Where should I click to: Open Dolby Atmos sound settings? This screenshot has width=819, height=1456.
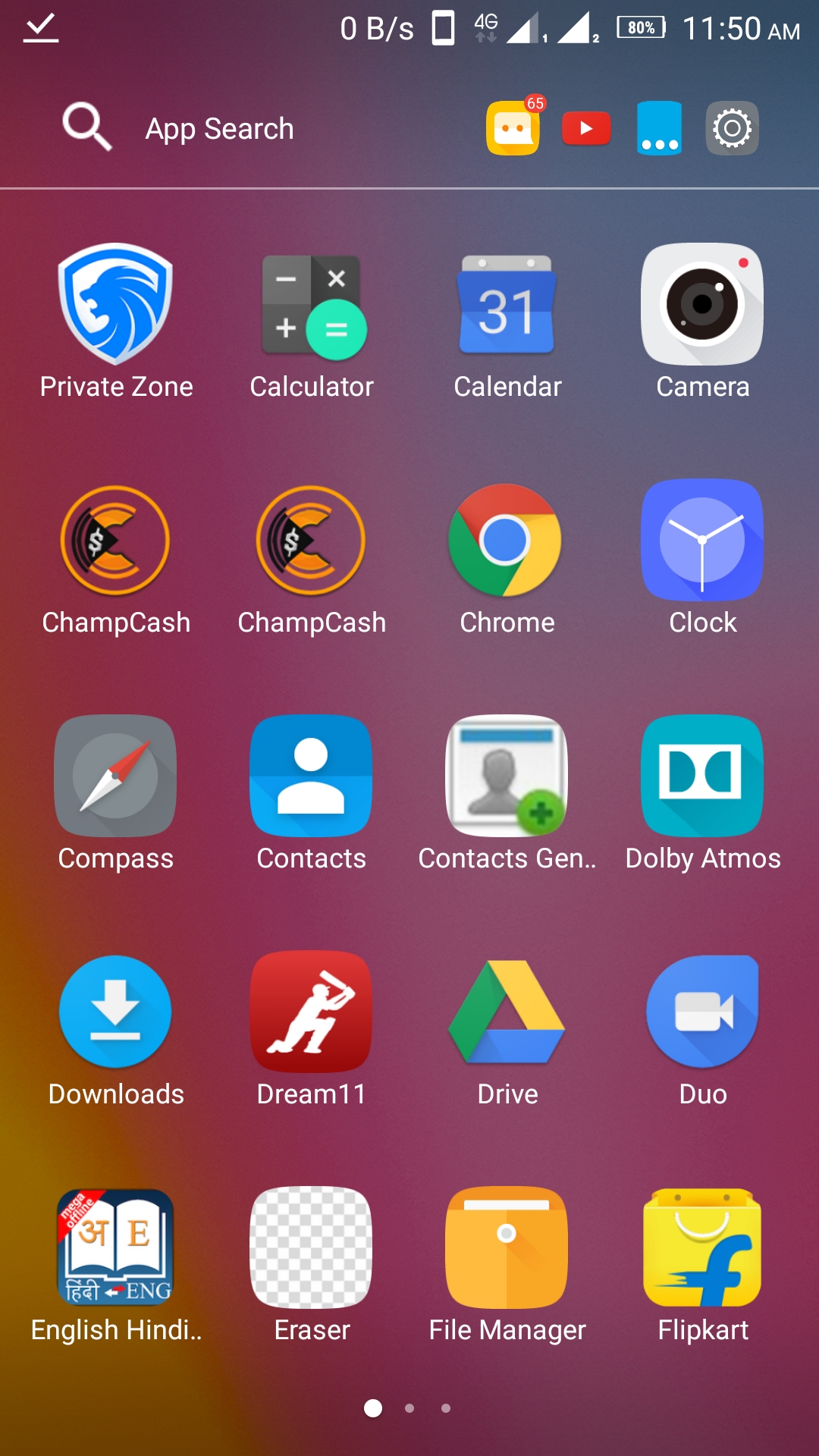click(701, 776)
